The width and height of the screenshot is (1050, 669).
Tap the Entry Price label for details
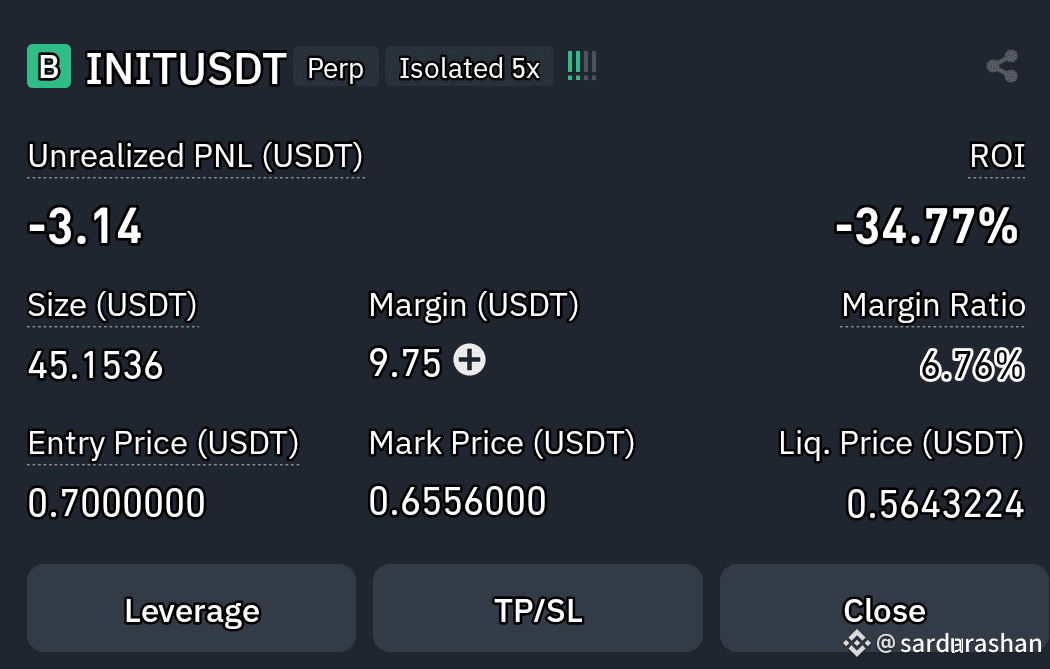pyautogui.click(x=163, y=443)
